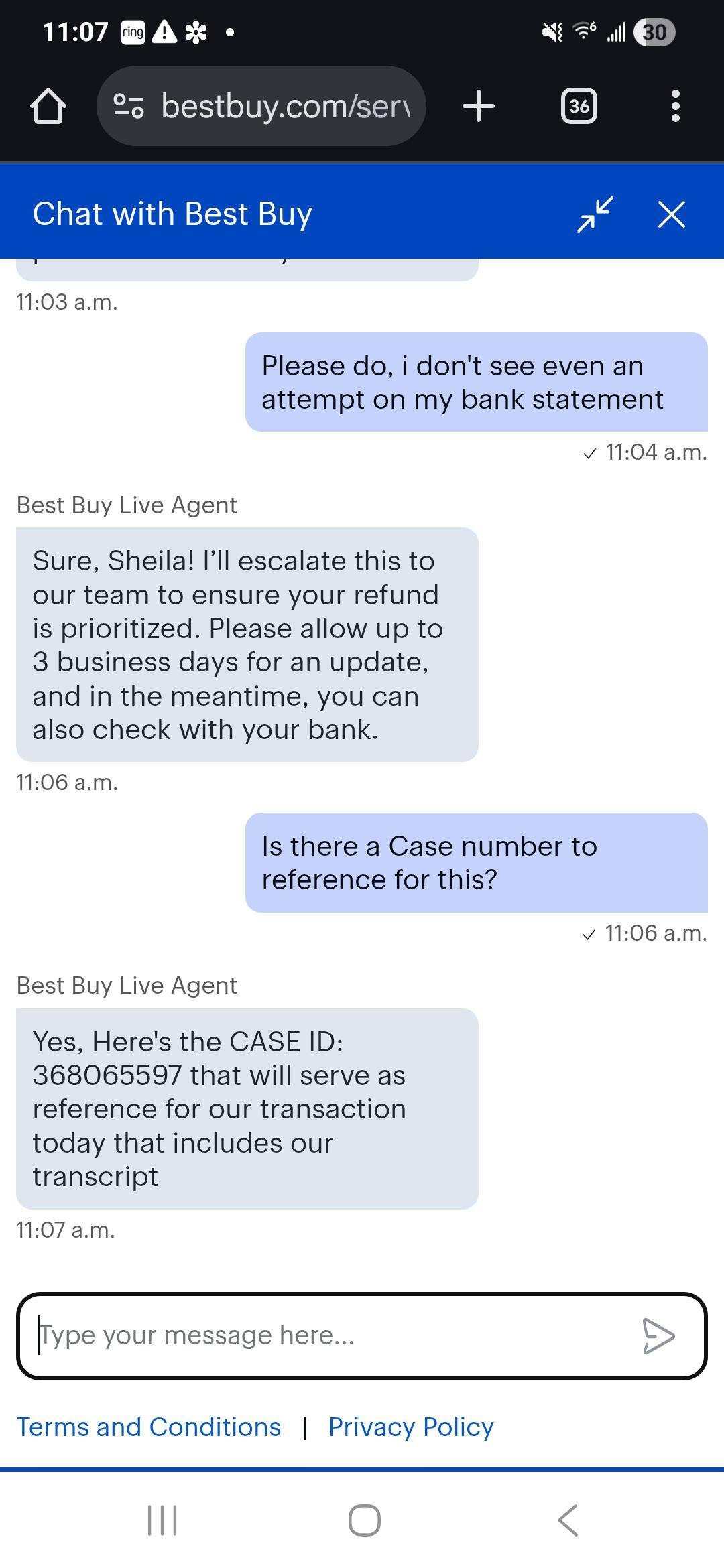
Task: Open the Chrome three-dot menu
Action: pyautogui.click(x=676, y=106)
